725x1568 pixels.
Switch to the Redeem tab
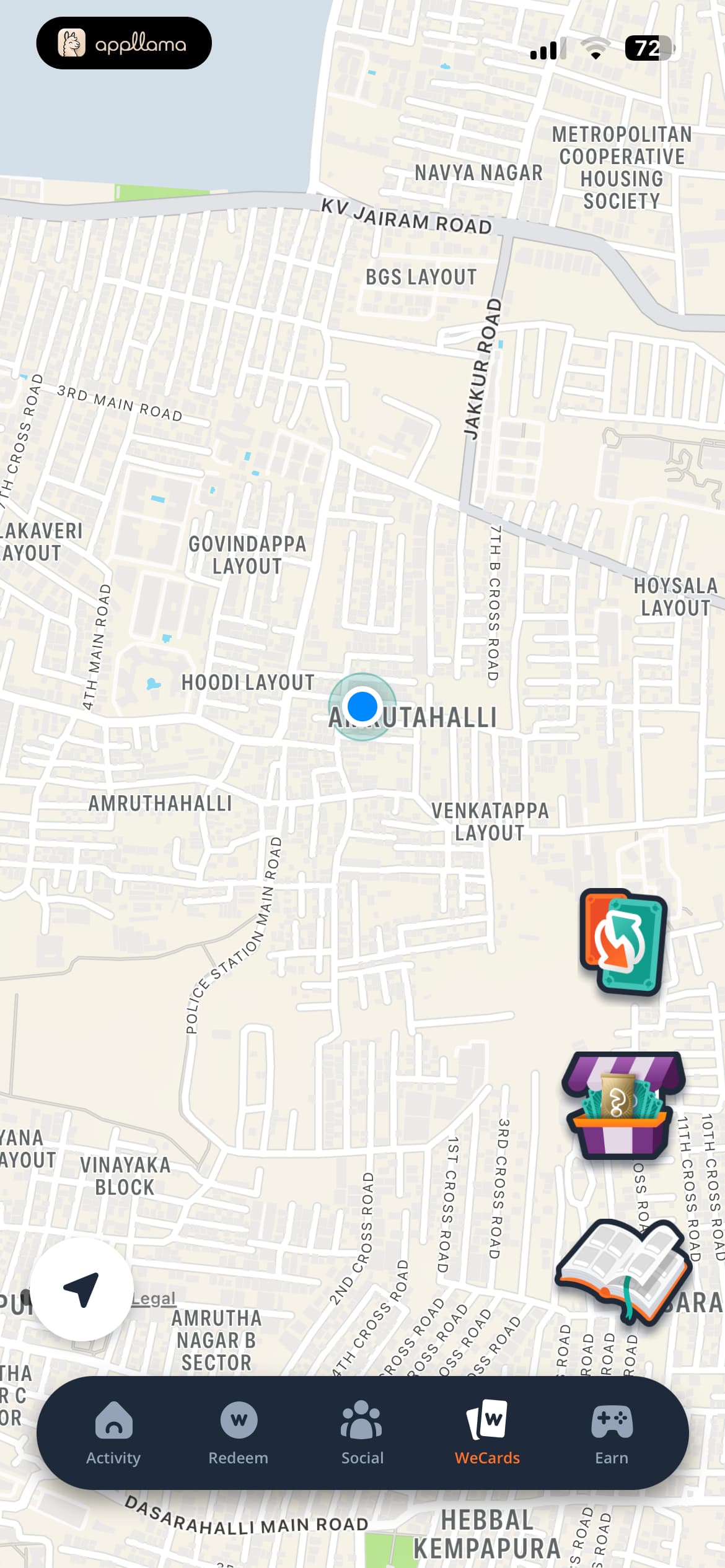(x=239, y=1433)
